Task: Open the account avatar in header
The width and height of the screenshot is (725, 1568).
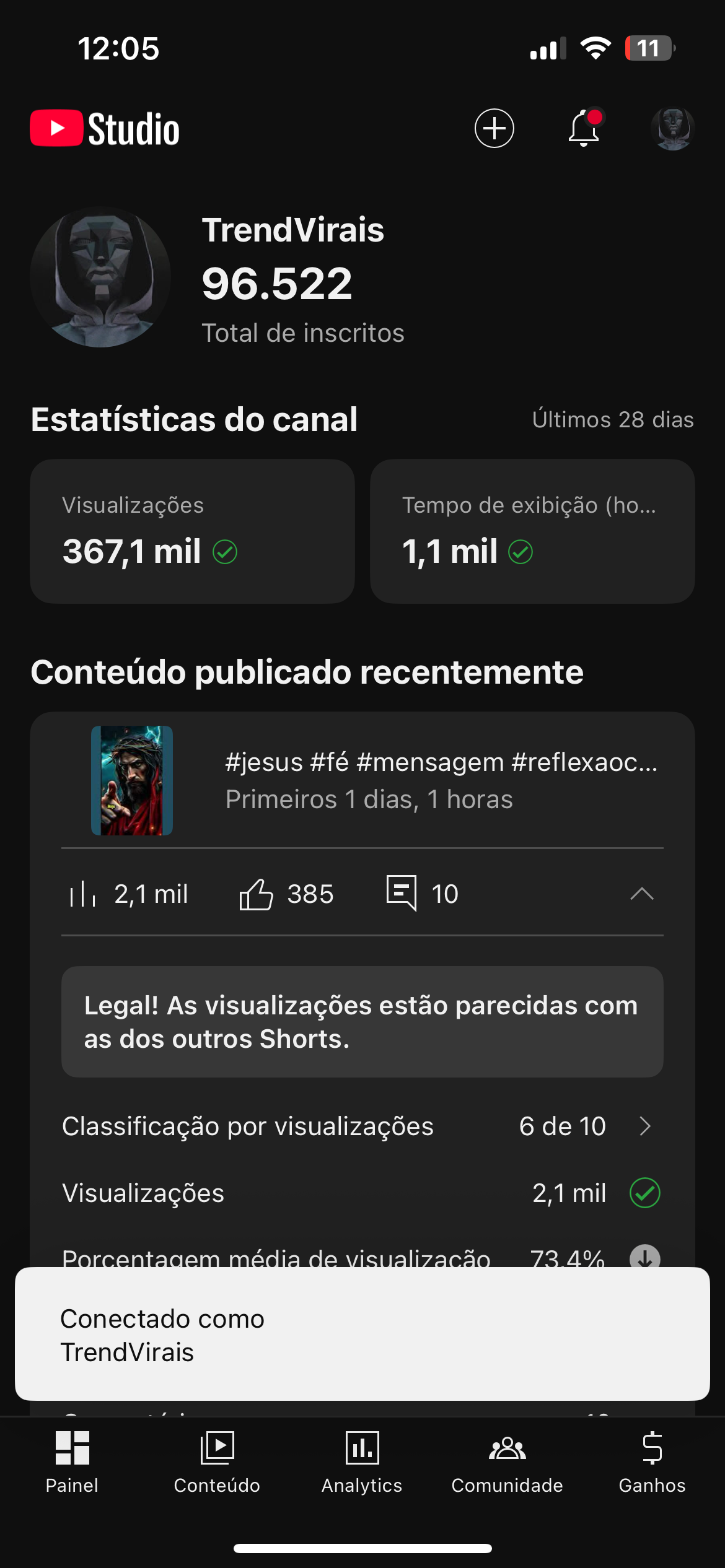Action: tap(672, 129)
